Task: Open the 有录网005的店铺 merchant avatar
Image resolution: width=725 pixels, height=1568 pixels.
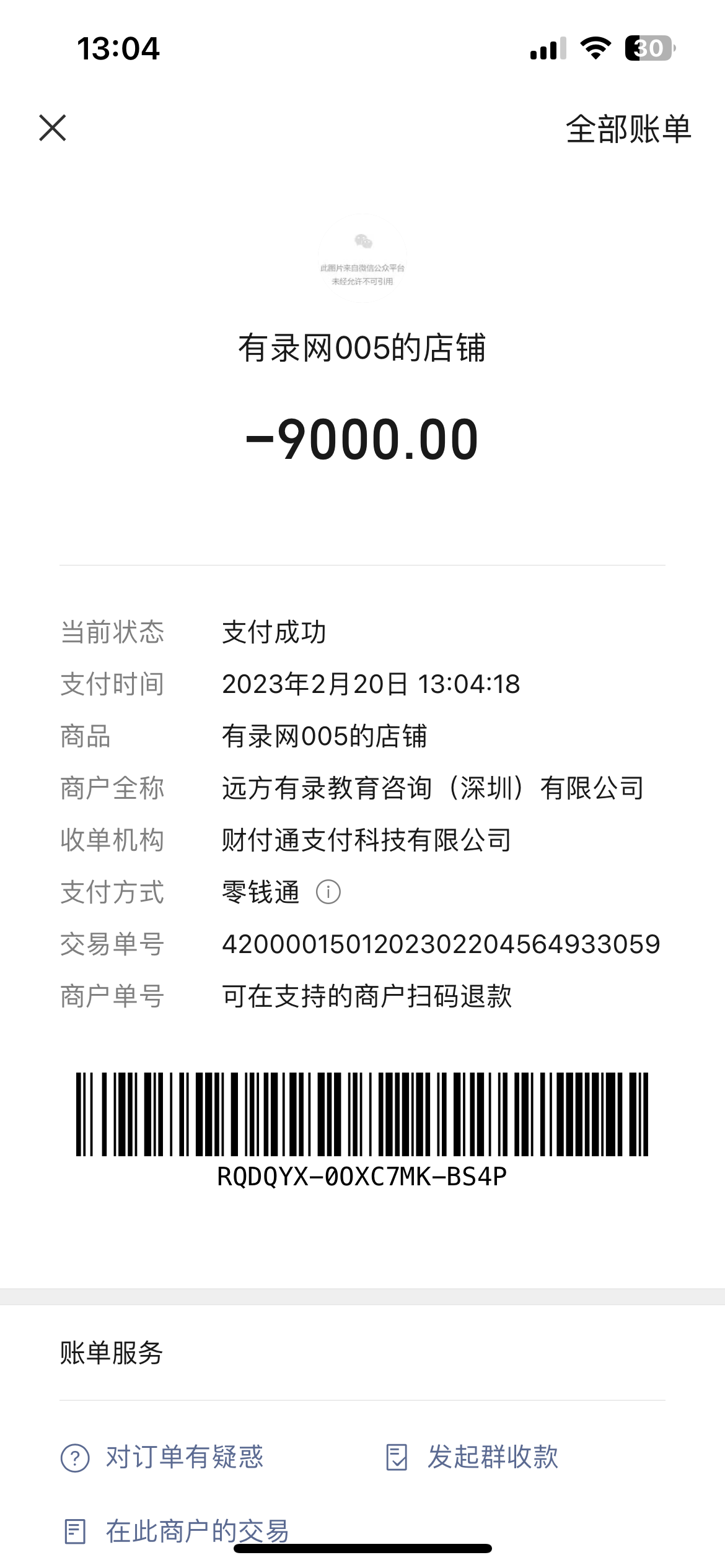Action: point(362,259)
